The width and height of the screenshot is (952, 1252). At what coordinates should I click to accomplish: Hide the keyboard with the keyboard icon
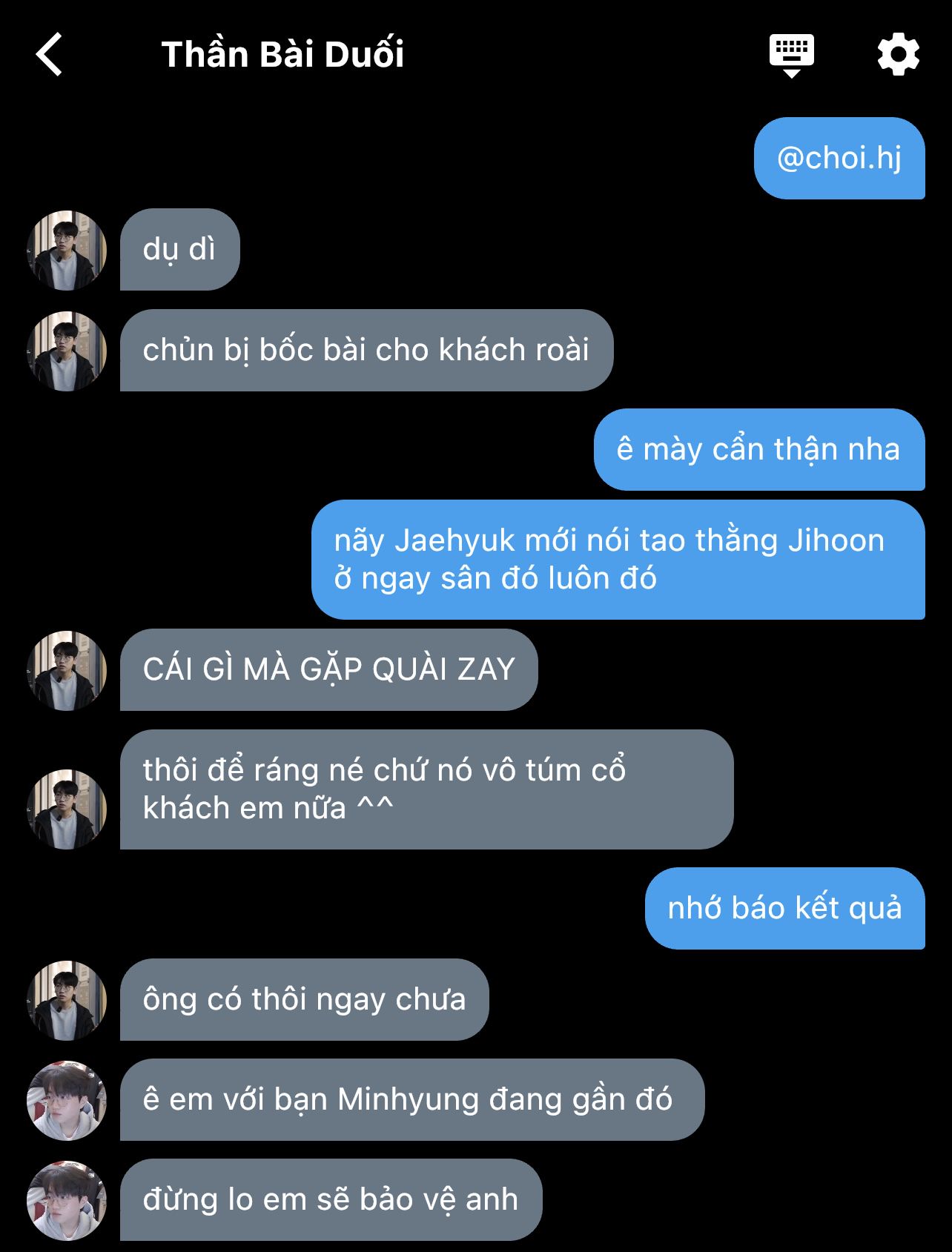[791, 54]
